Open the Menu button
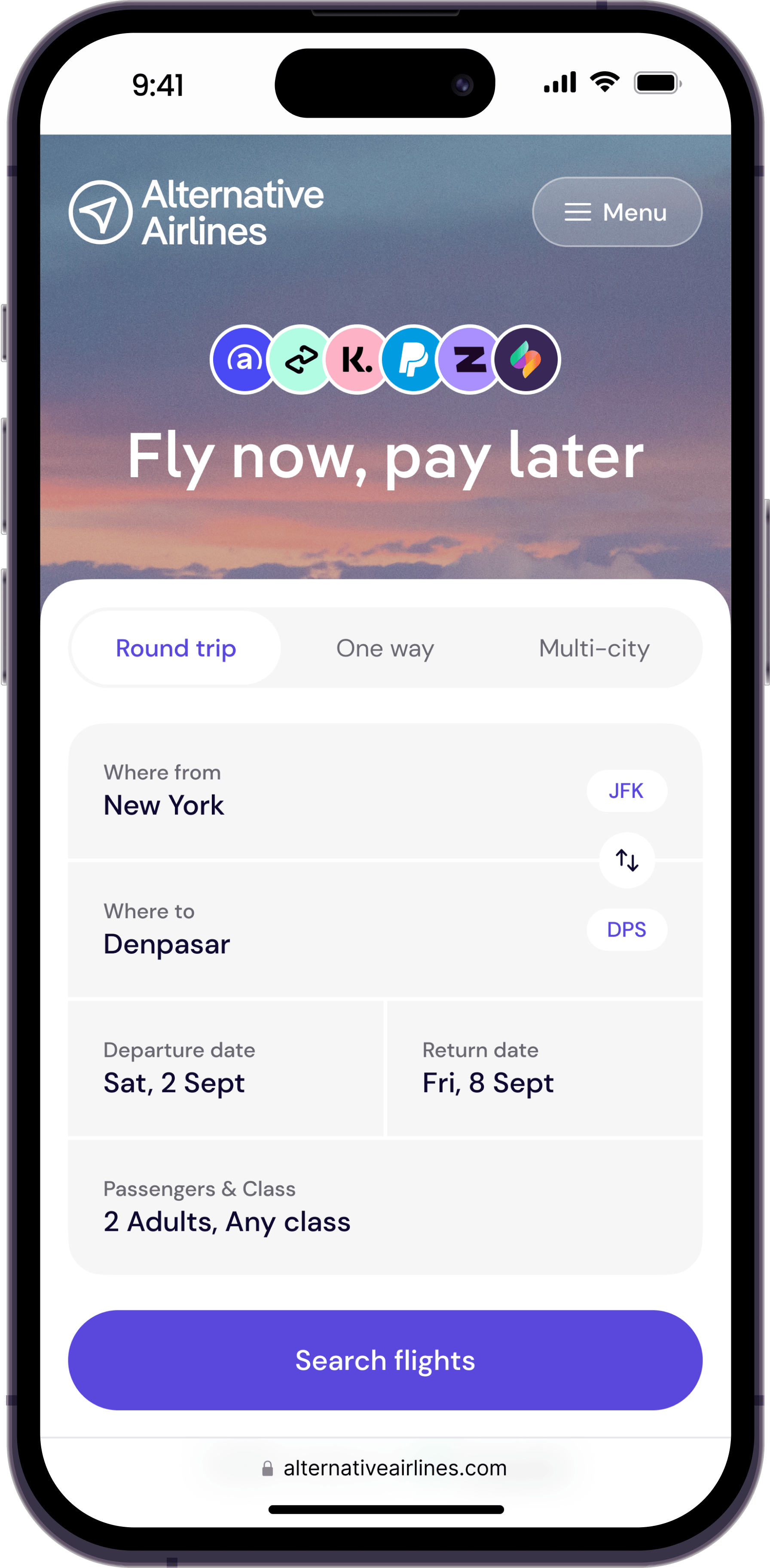 (x=617, y=212)
